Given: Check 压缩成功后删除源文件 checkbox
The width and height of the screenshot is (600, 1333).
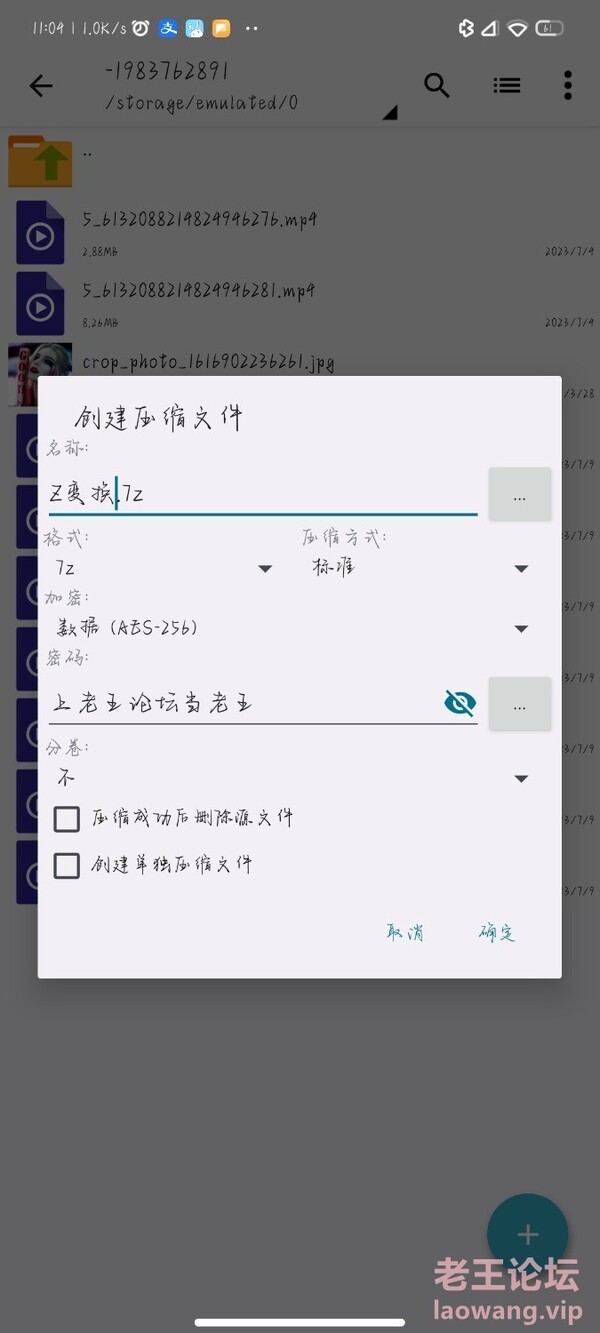Looking at the screenshot, I should coord(67,819).
